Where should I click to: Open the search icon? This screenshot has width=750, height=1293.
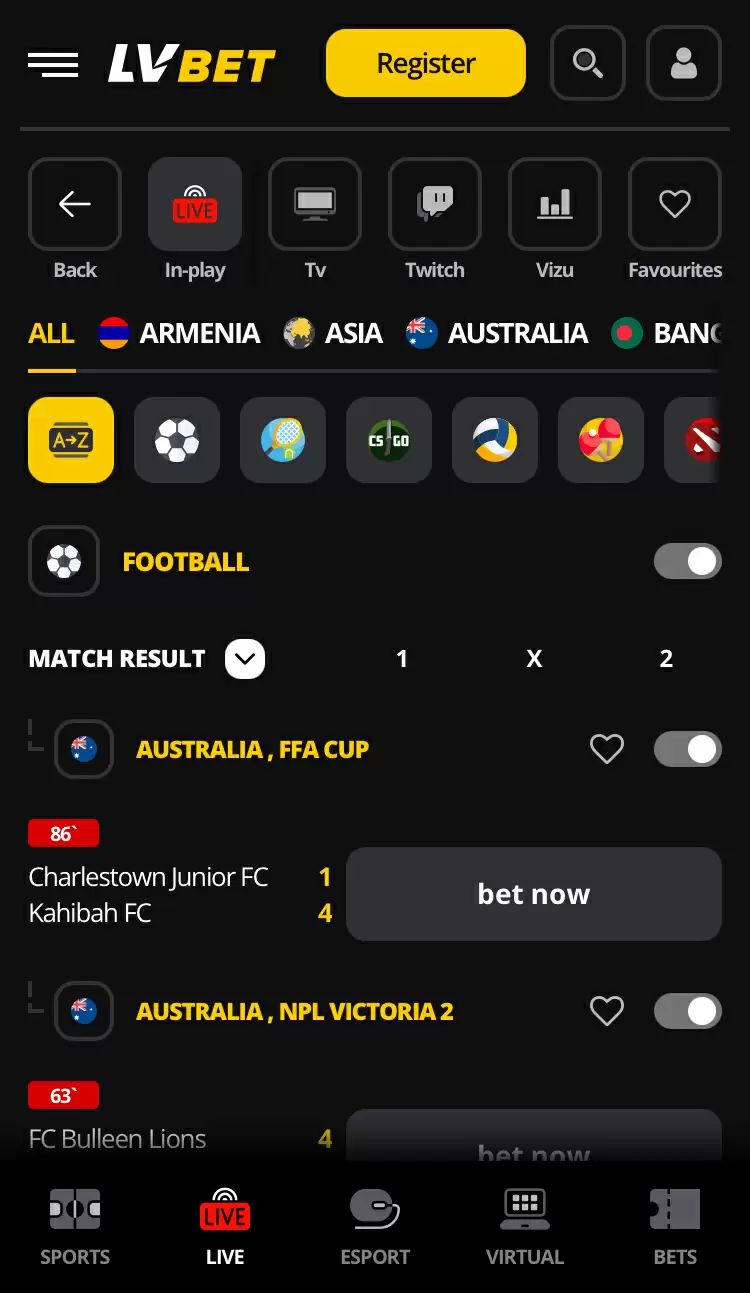[587, 63]
